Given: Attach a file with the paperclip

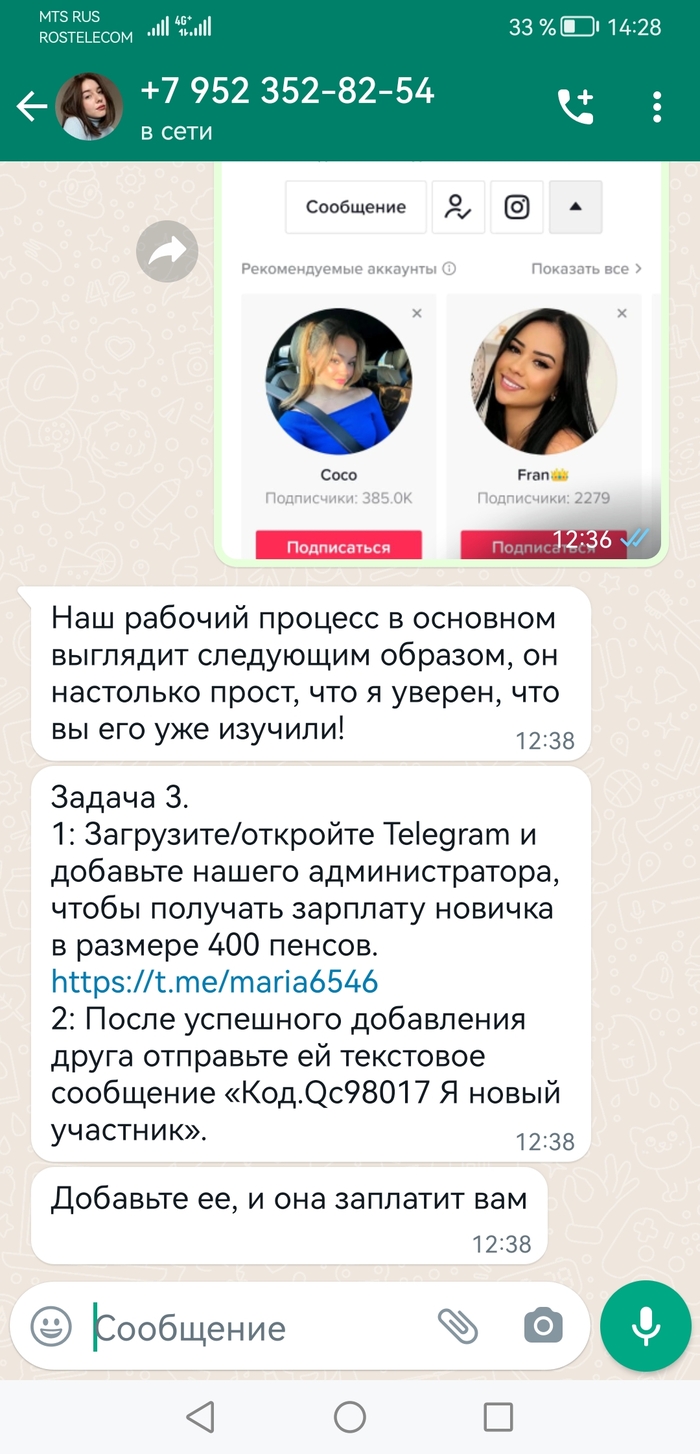Looking at the screenshot, I should (458, 1326).
